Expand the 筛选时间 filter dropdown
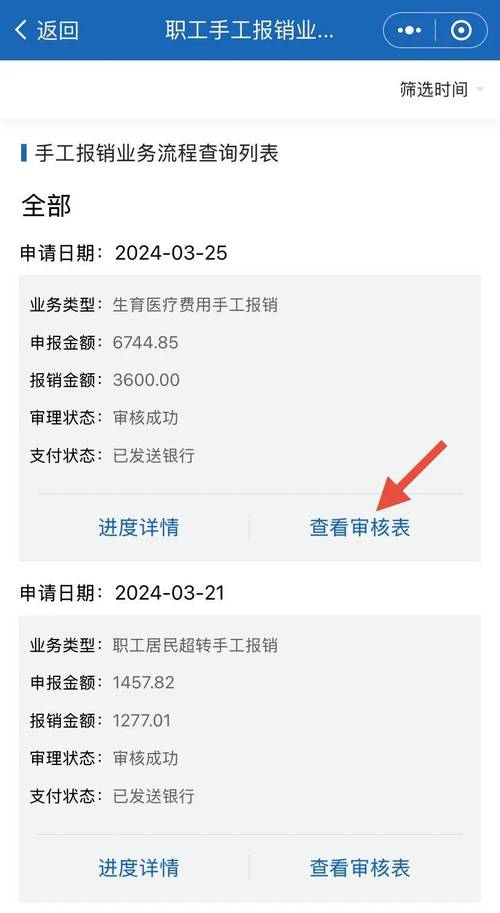This screenshot has width=500, height=913. pos(441,89)
